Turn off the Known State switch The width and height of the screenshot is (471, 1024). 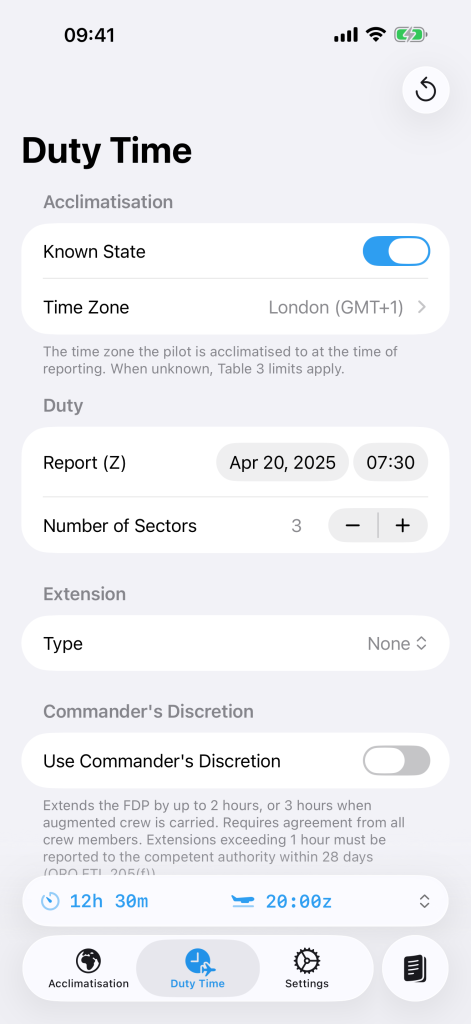pyautogui.click(x=397, y=251)
